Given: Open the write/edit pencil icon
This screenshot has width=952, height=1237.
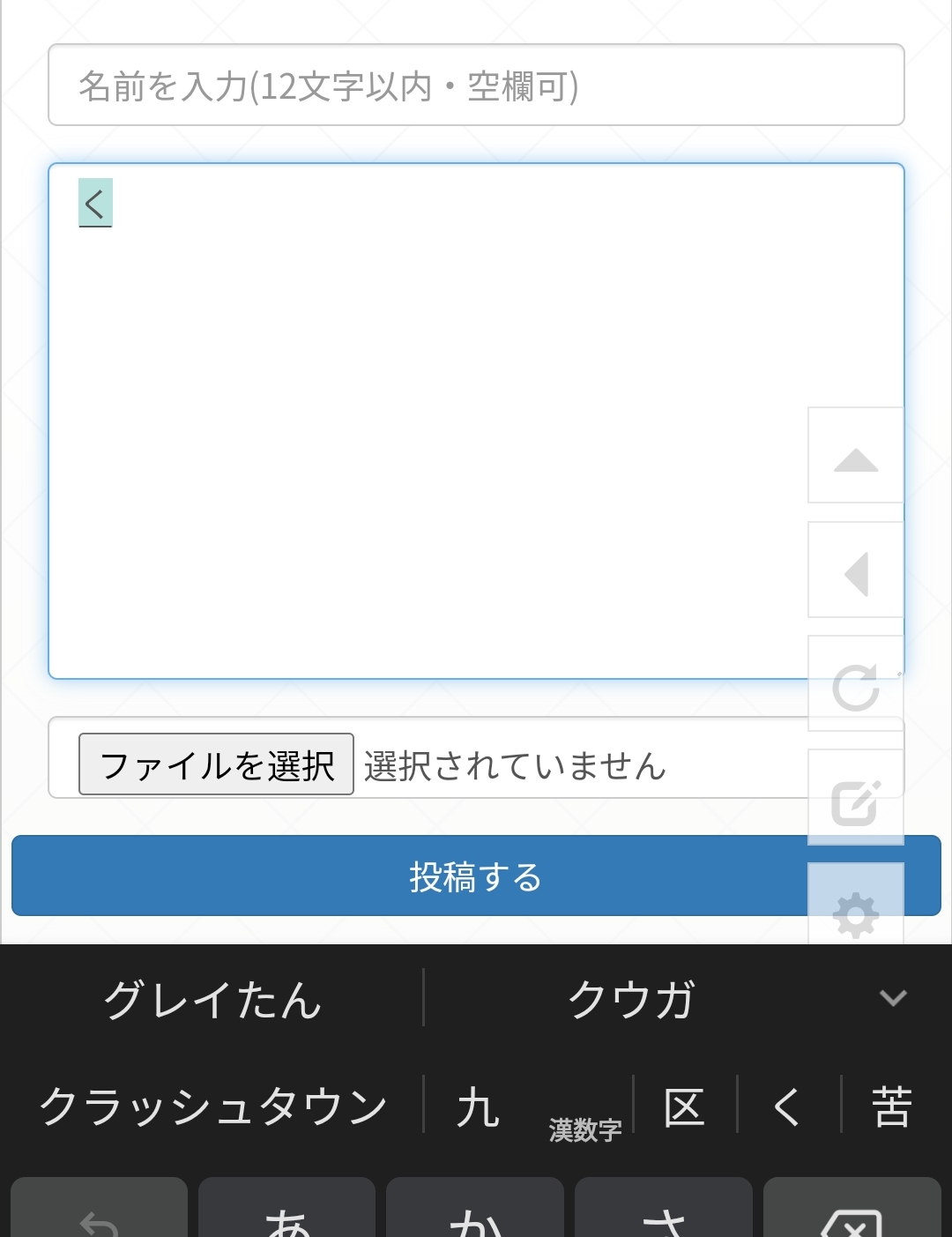Looking at the screenshot, I should click(x=855, y=800).
